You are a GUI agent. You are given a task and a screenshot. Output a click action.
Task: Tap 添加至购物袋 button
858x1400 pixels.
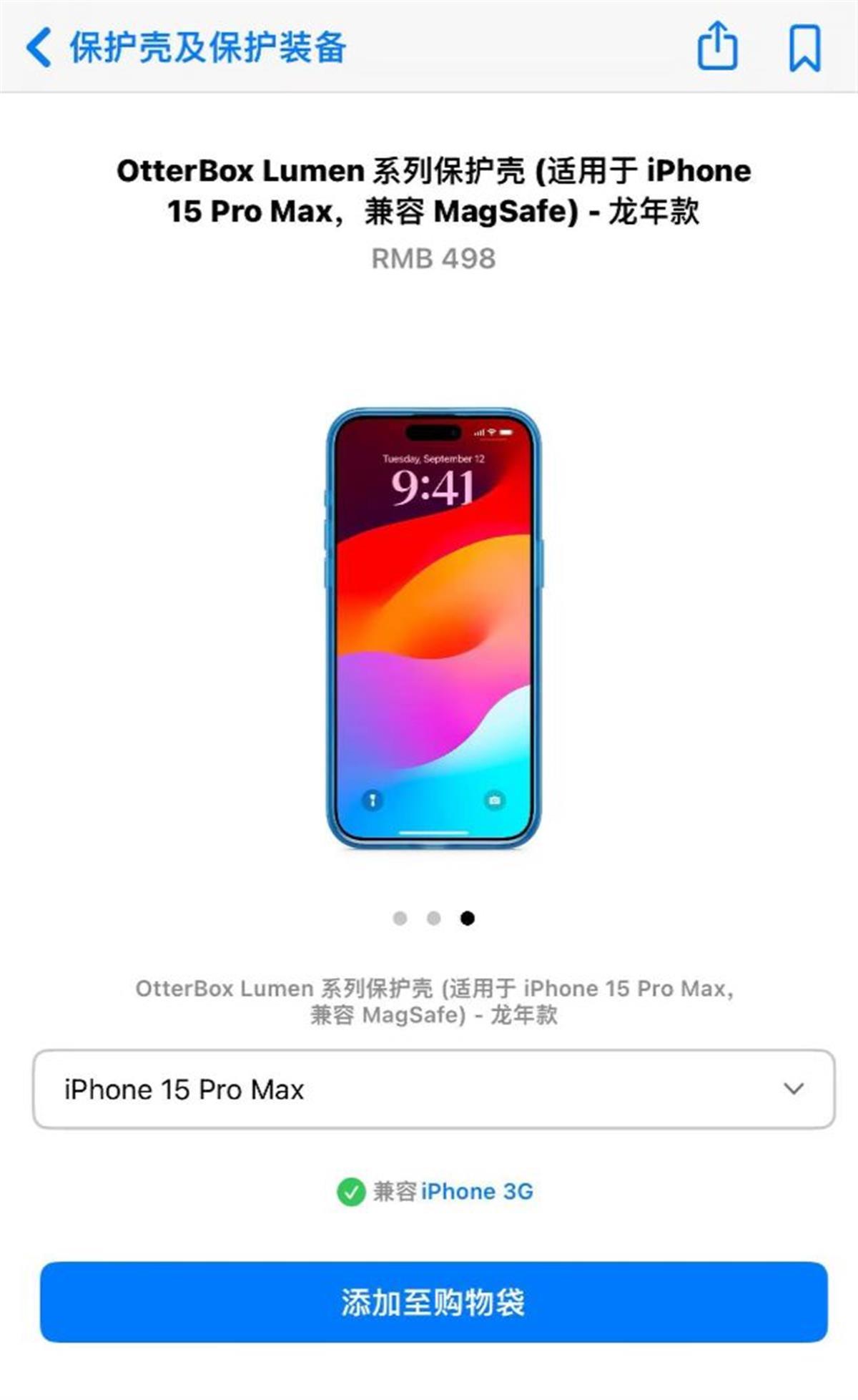[433, 1301]
